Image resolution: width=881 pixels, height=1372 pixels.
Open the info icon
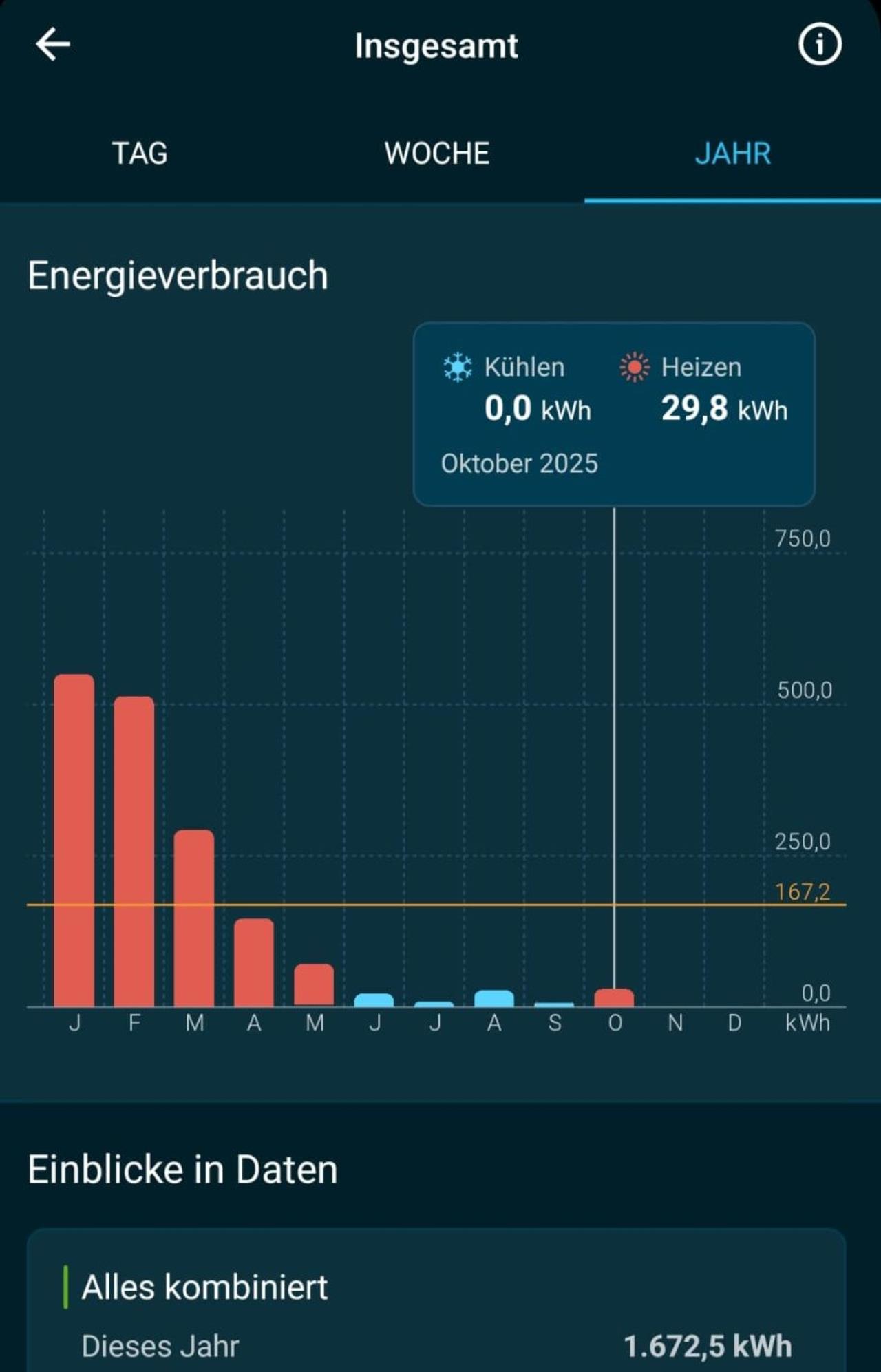click(819, 45)
